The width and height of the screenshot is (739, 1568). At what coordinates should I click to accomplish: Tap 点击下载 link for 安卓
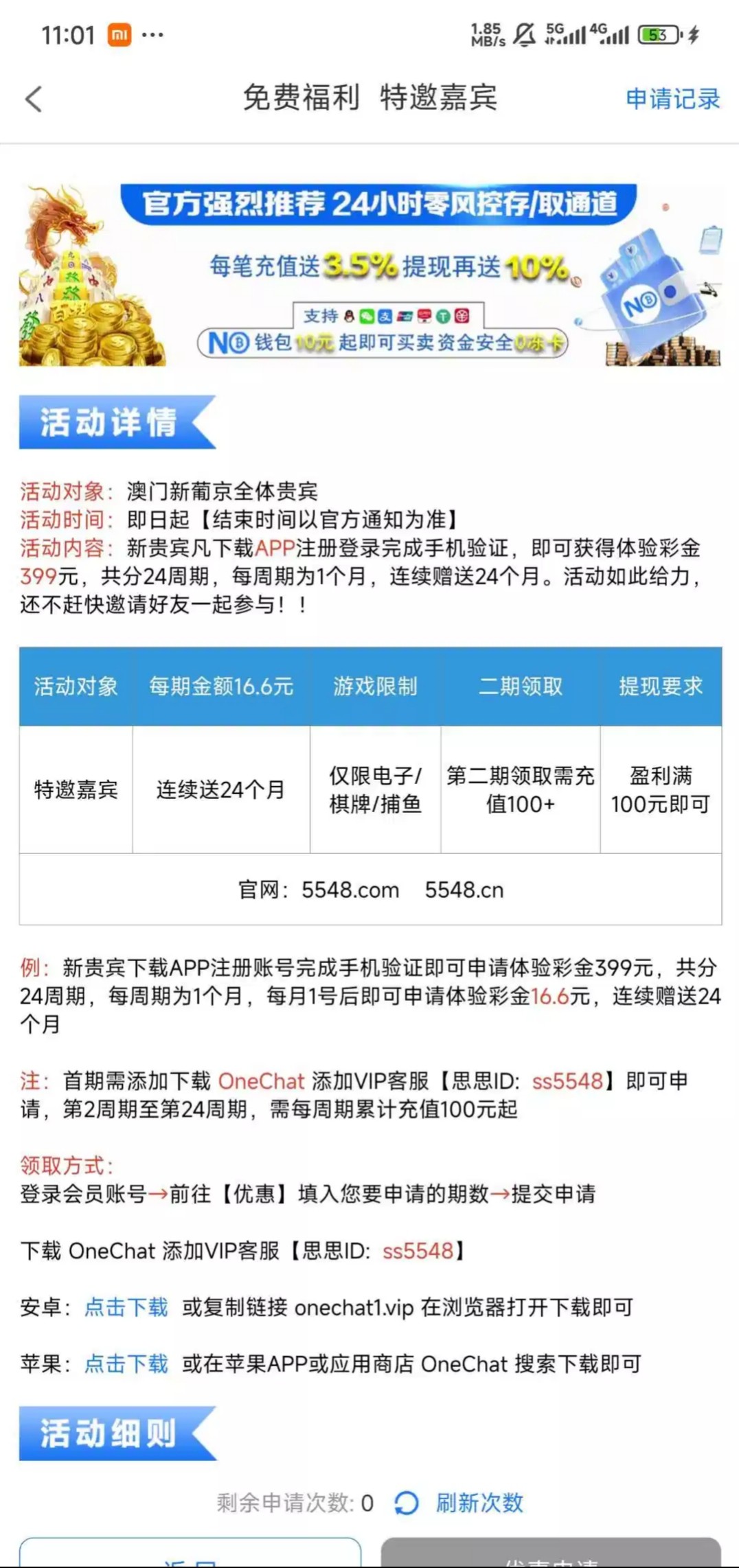(126, 1306)
